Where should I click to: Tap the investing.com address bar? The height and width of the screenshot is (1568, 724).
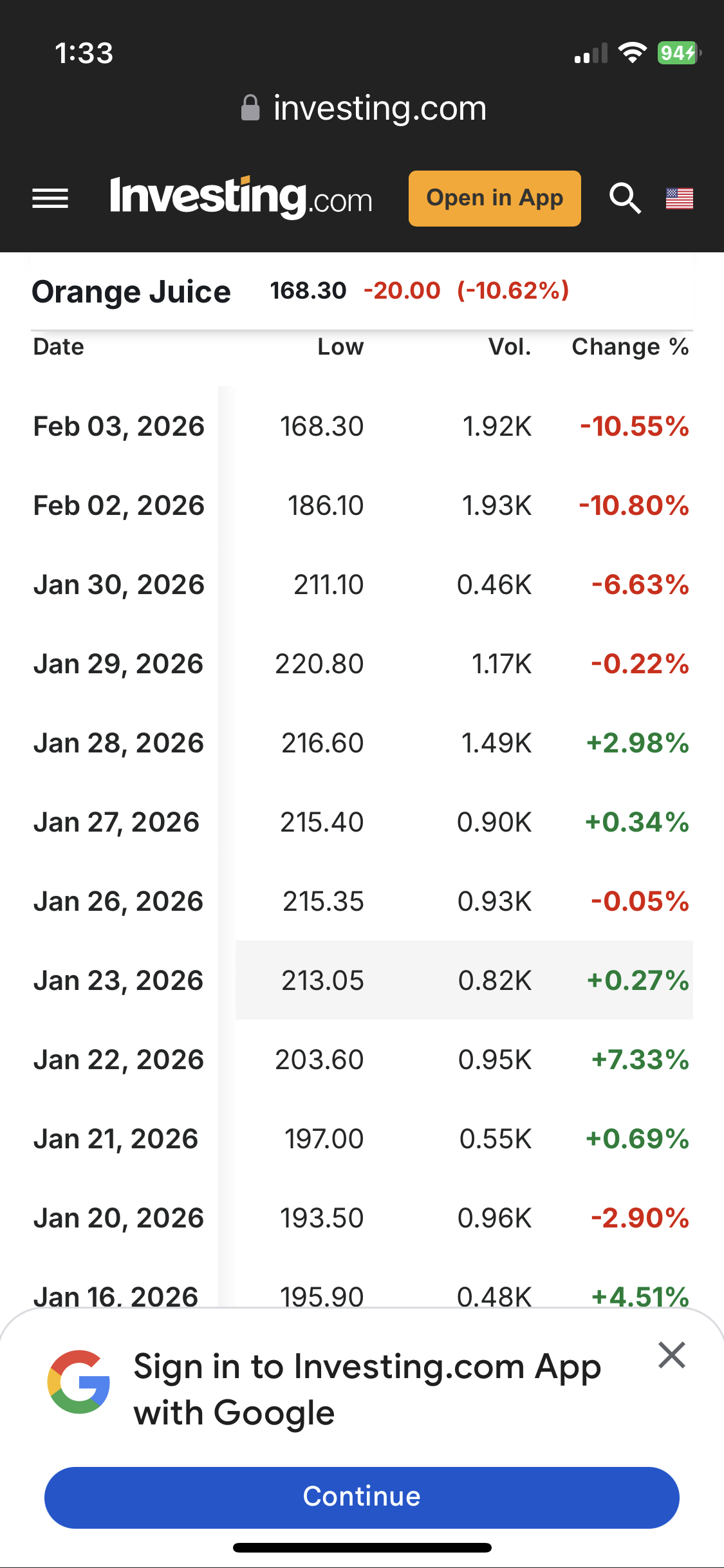click(x=363, y=108)
